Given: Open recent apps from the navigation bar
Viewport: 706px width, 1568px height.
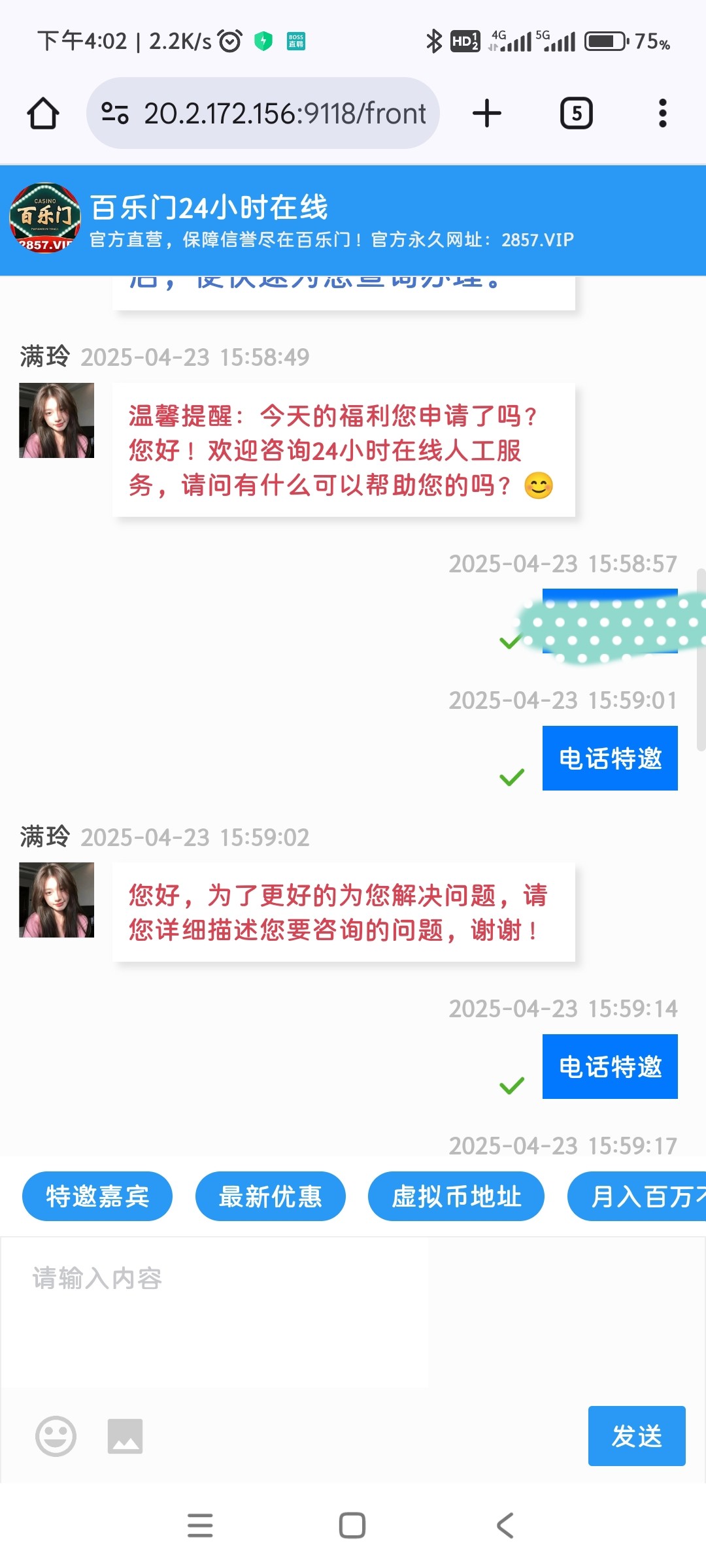Looking at the screenshot, I should click(200, 1526).
